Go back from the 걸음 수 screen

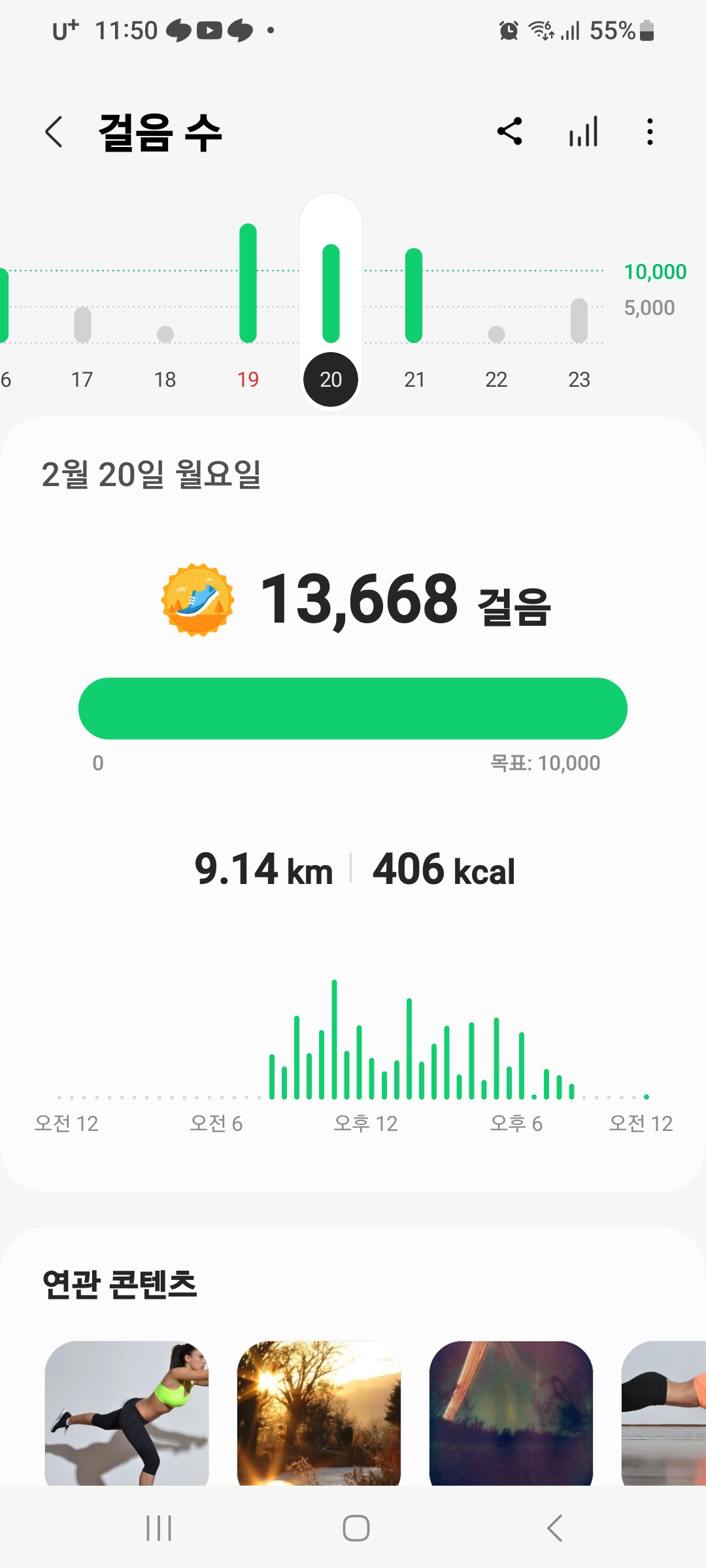tap(54, 132)
